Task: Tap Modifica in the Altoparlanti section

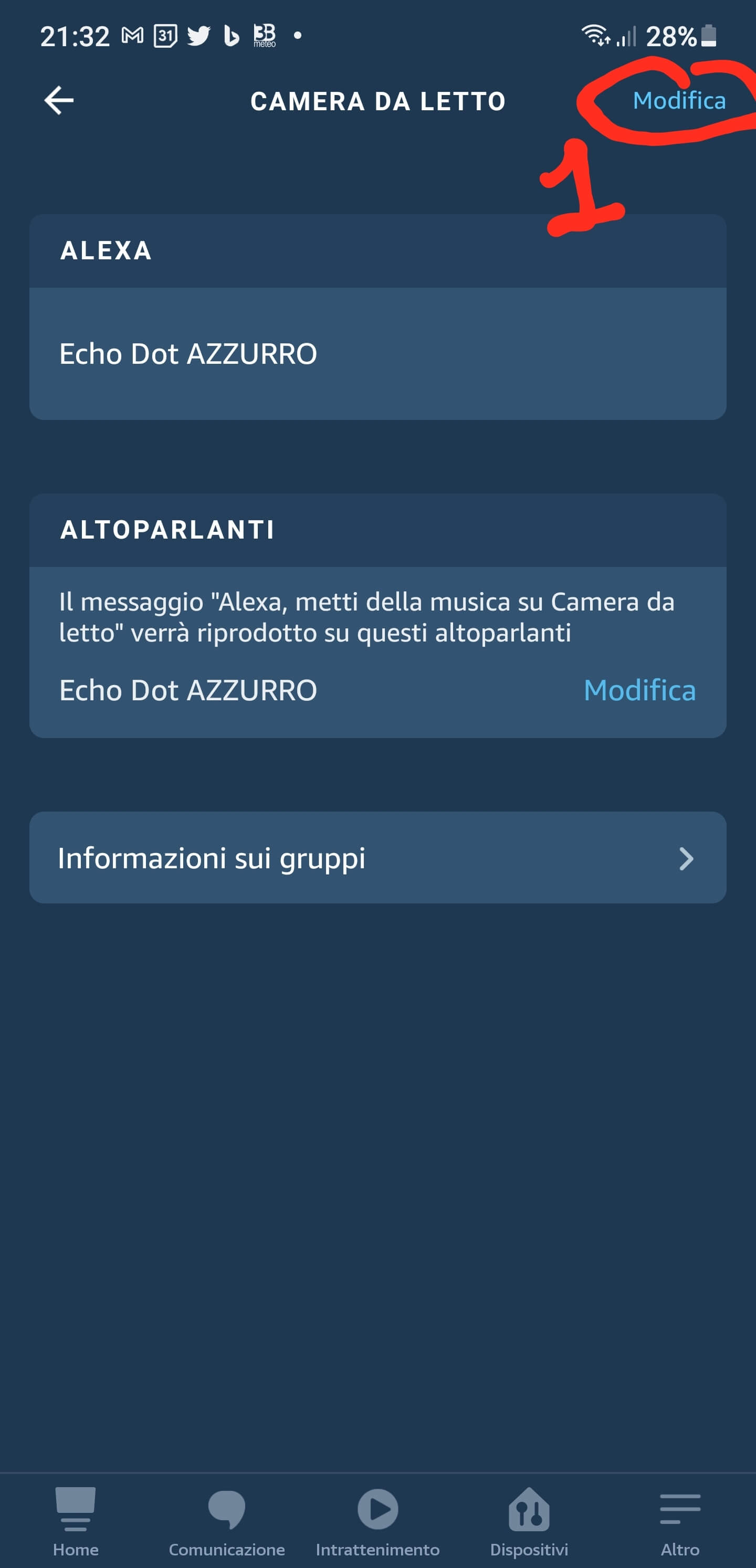Action: (639, 690)
